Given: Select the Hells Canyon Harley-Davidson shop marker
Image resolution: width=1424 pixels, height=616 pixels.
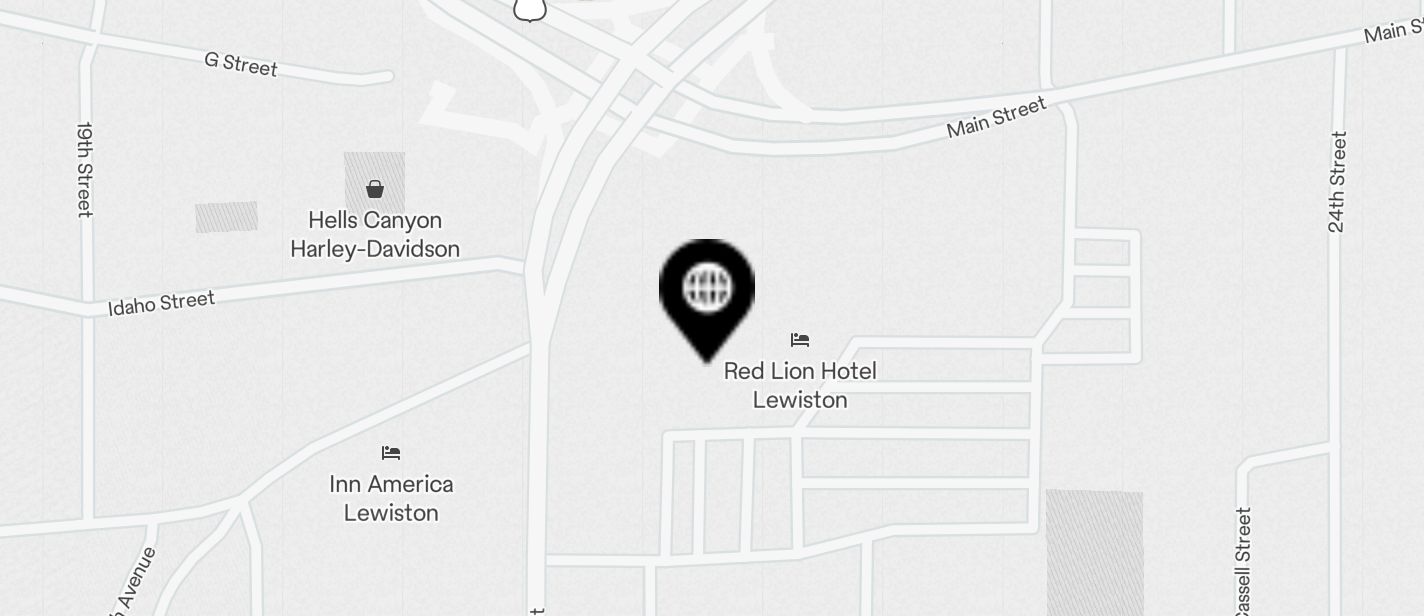Looking at the screenshot, I should click(x=375, y=189).
